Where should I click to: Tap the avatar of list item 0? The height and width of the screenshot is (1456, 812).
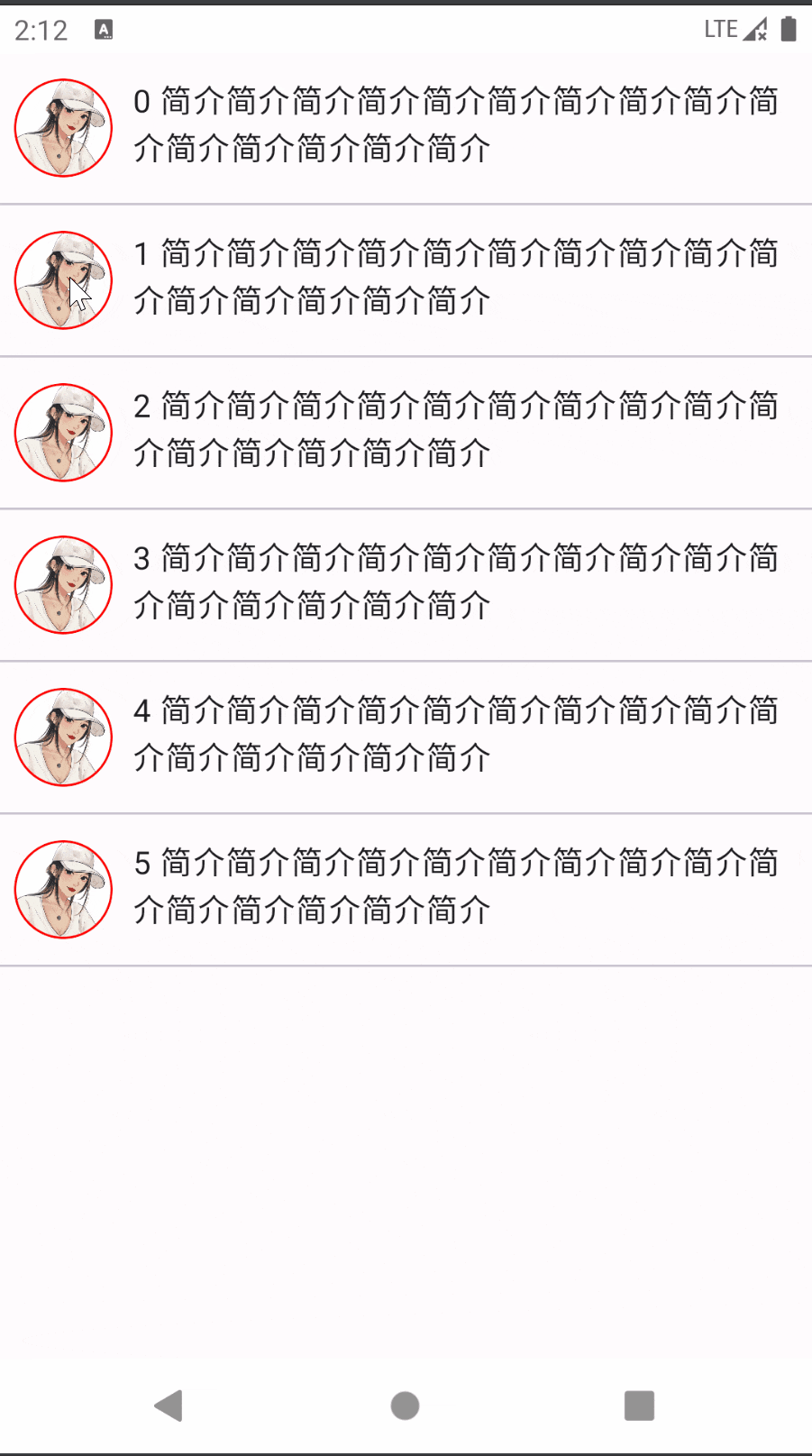click(x=63, y=128)
